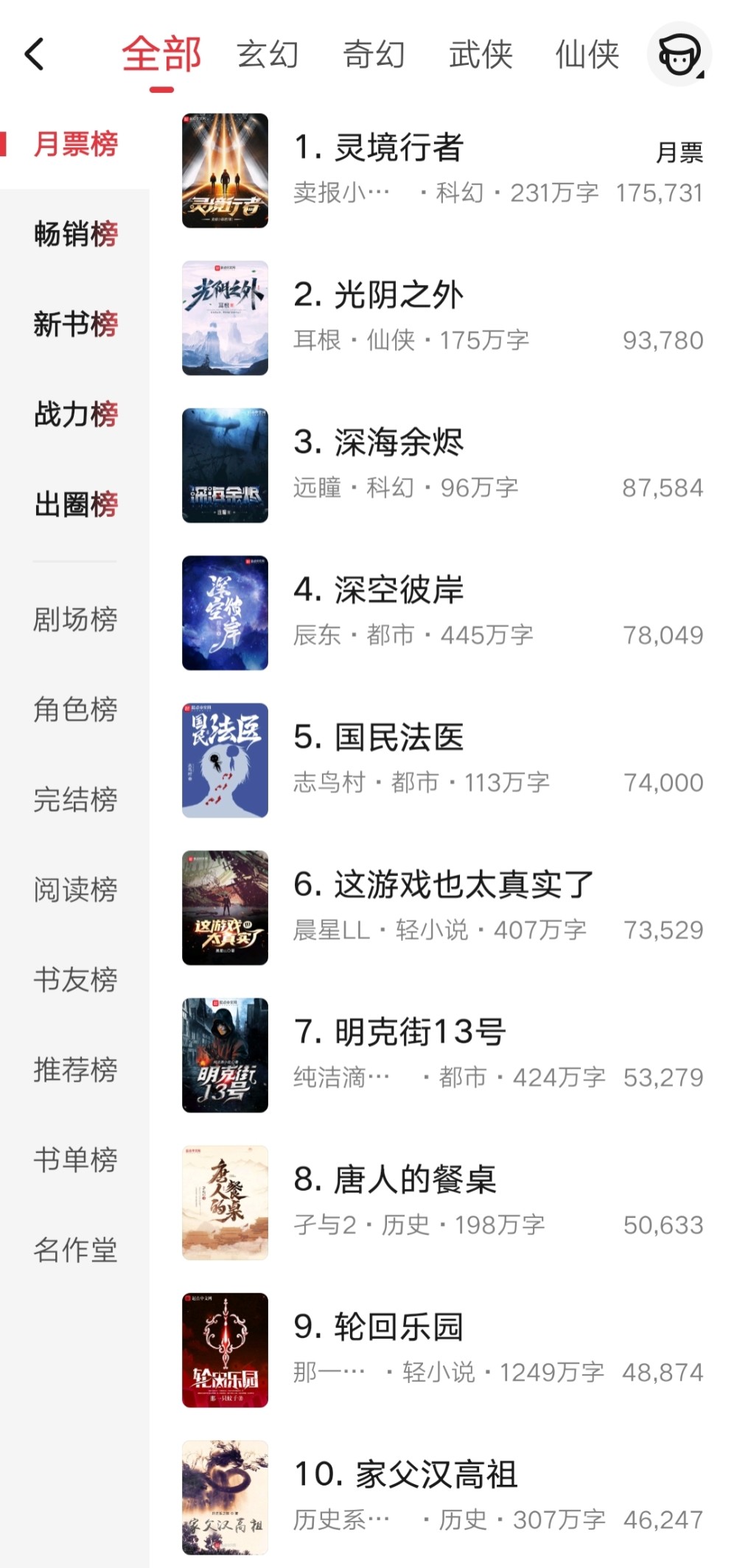This screenshot has height=1568, width=737.
Task: Open the book 灵境行者
Action: 442,170
